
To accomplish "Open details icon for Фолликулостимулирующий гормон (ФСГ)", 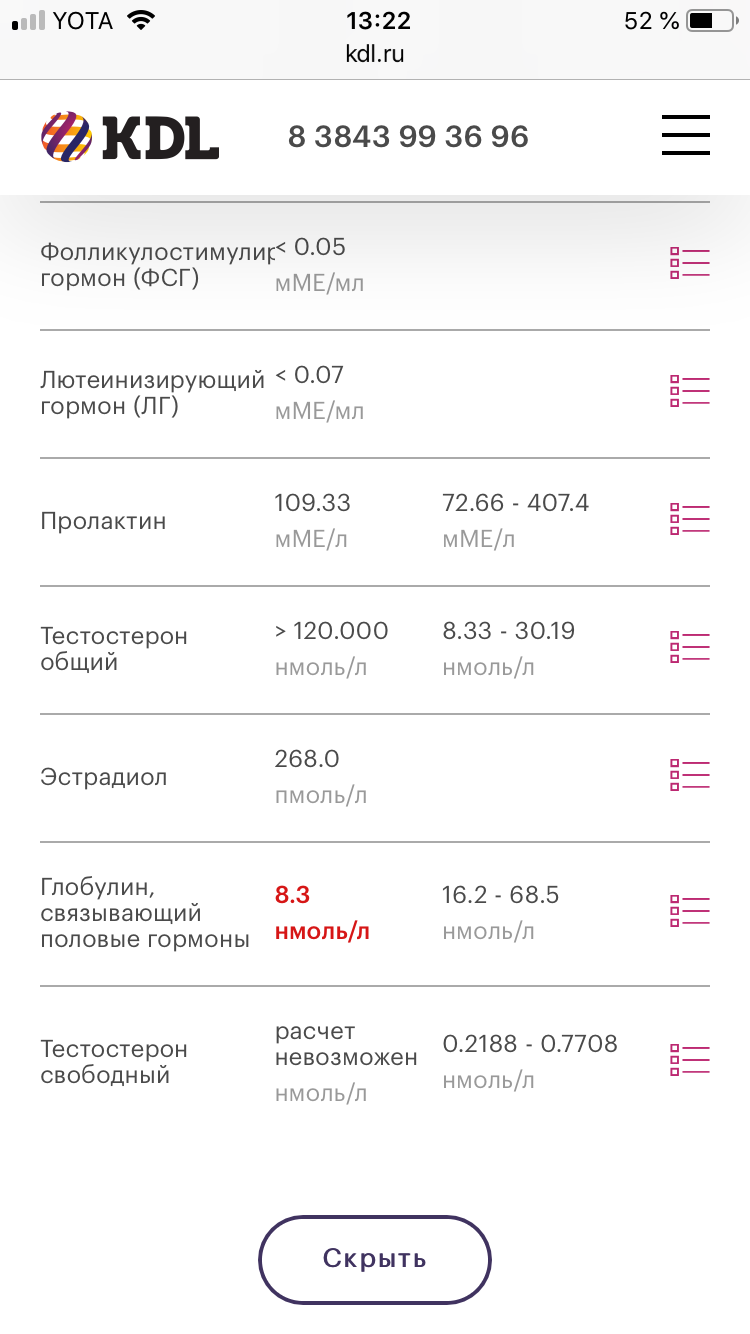I will pyautogui.click(x=689, y=263).
